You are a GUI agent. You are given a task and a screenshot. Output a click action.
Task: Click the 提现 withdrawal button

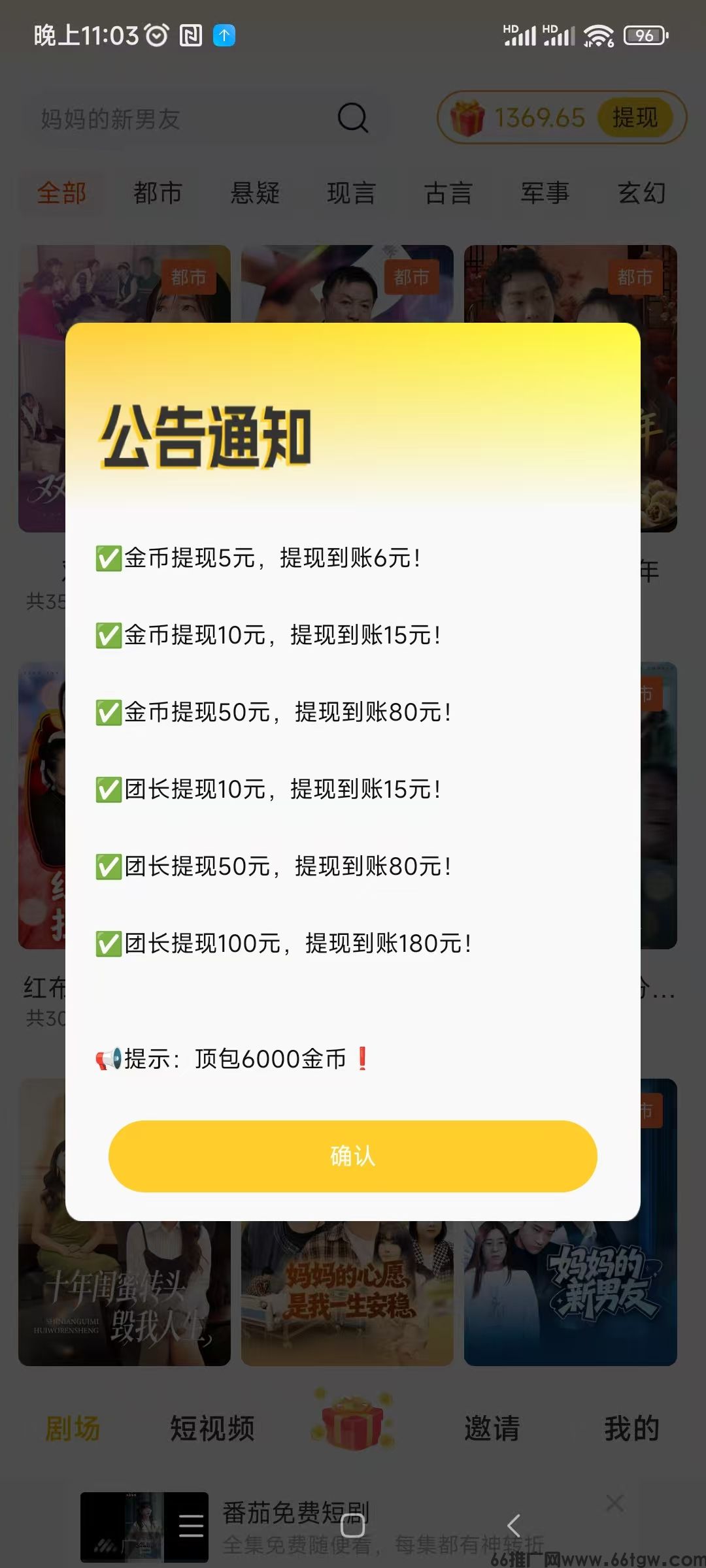click(633, 118)
